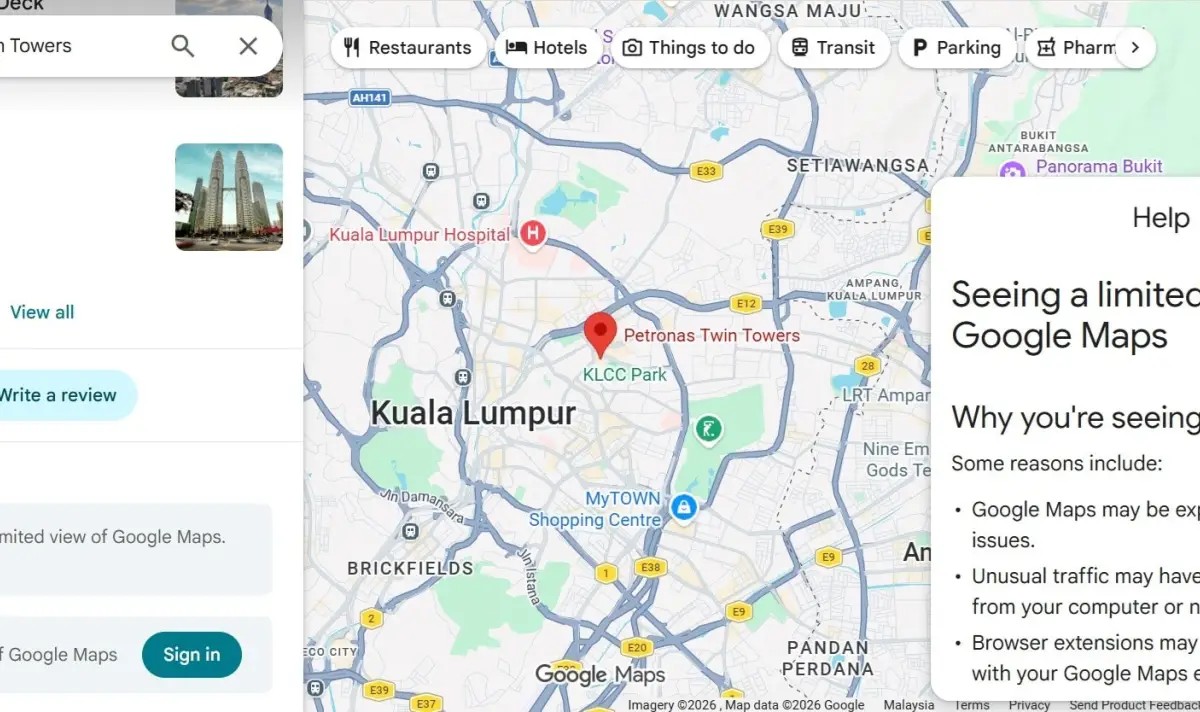Image resolution: width=1200 pixels, height=712 pixels.
Task: Open the MyTOWN Shopping Centre marker
Action: pos(683,507)
